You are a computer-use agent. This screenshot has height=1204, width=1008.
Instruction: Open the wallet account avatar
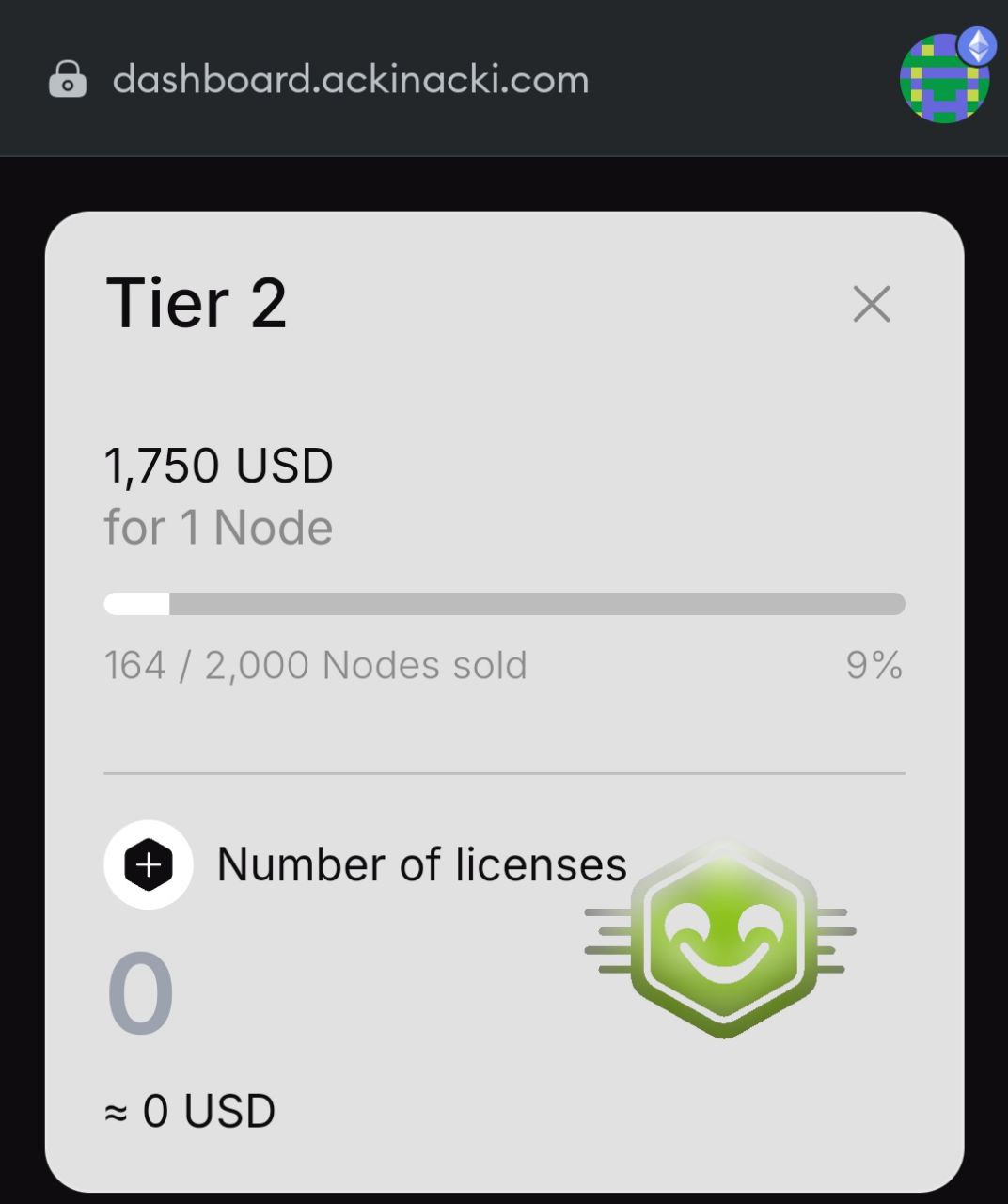click(x=944, y=78)
